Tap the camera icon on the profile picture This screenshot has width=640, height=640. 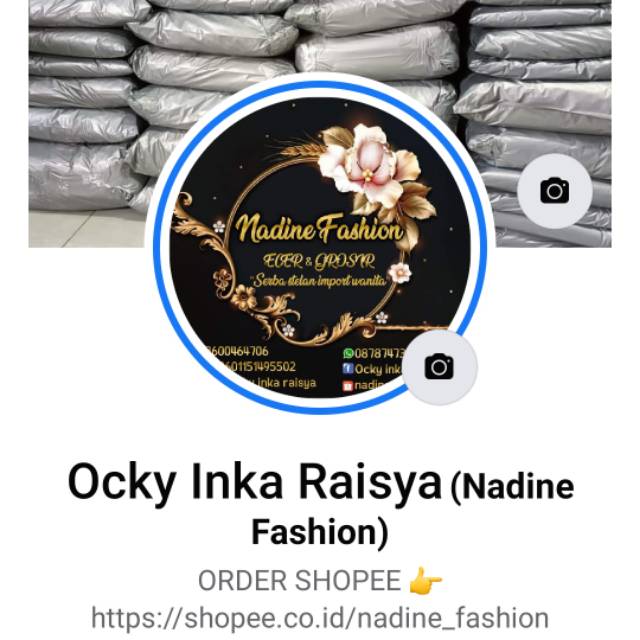[x=439, y=366]
